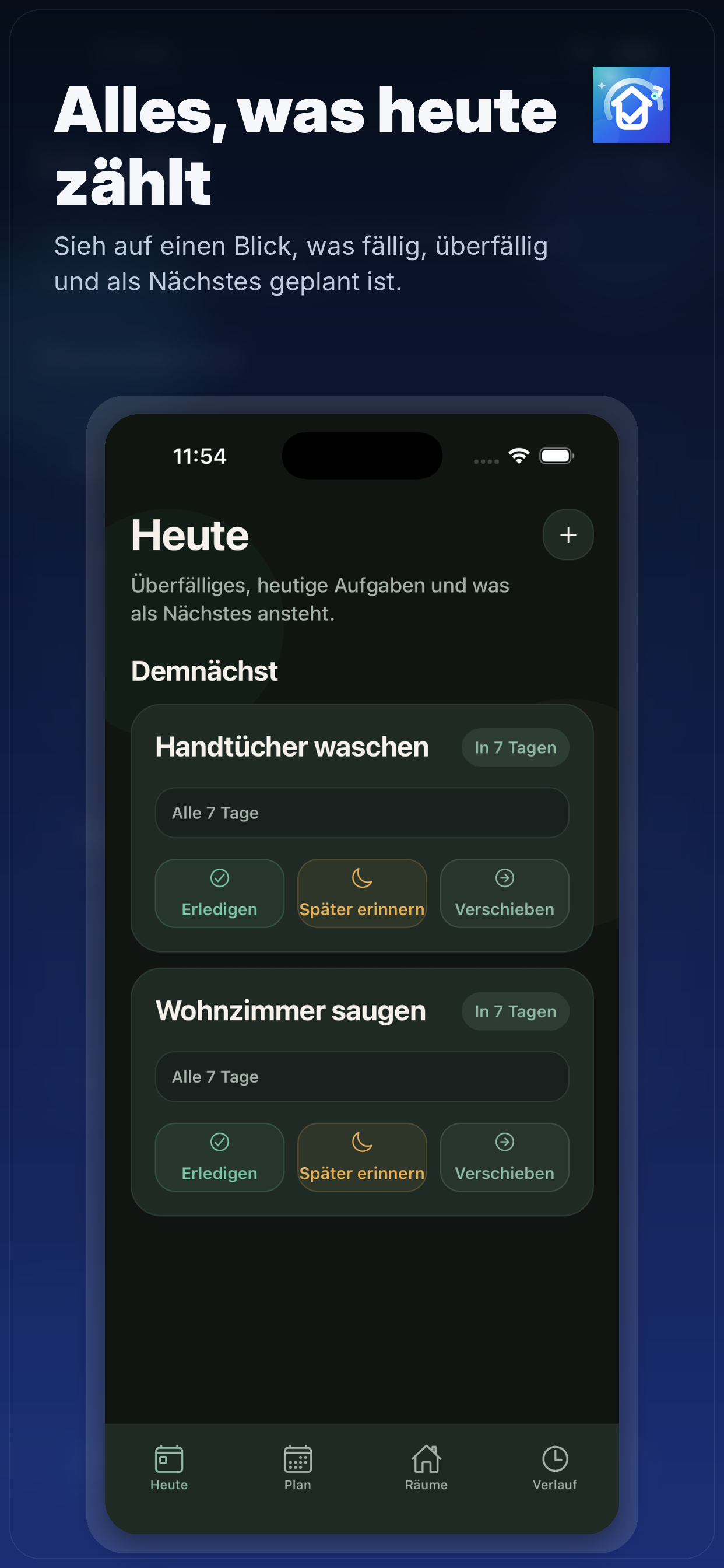Screen dimensions: 724x1568
Task: Mark Handtücher waschen as Erledigen
Action: point(219,894)
